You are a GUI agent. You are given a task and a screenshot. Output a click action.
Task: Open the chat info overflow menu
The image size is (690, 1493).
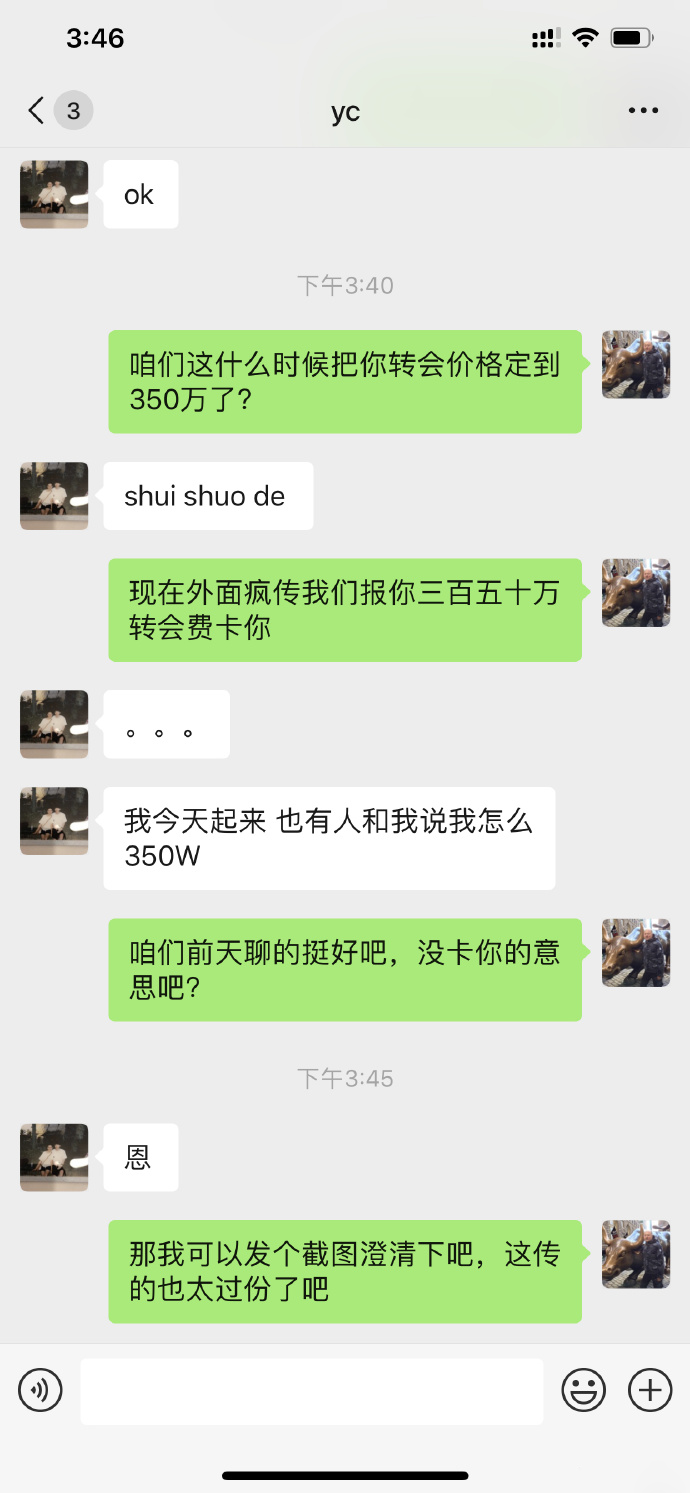click(x=643, y=110)
